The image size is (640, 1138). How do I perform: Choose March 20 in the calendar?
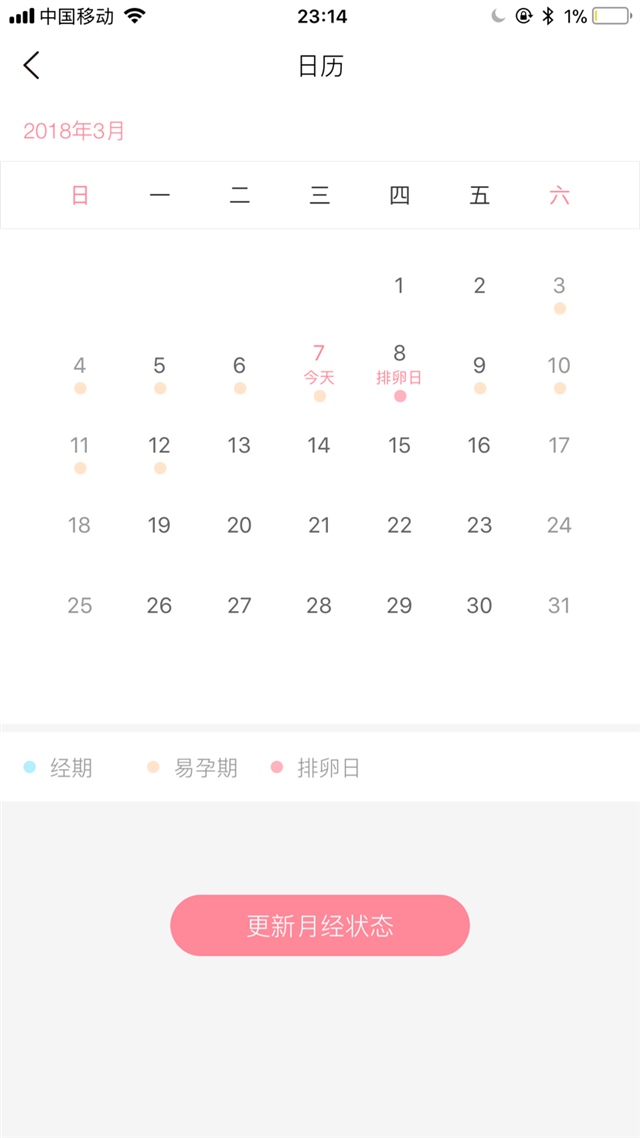(239, 526)
